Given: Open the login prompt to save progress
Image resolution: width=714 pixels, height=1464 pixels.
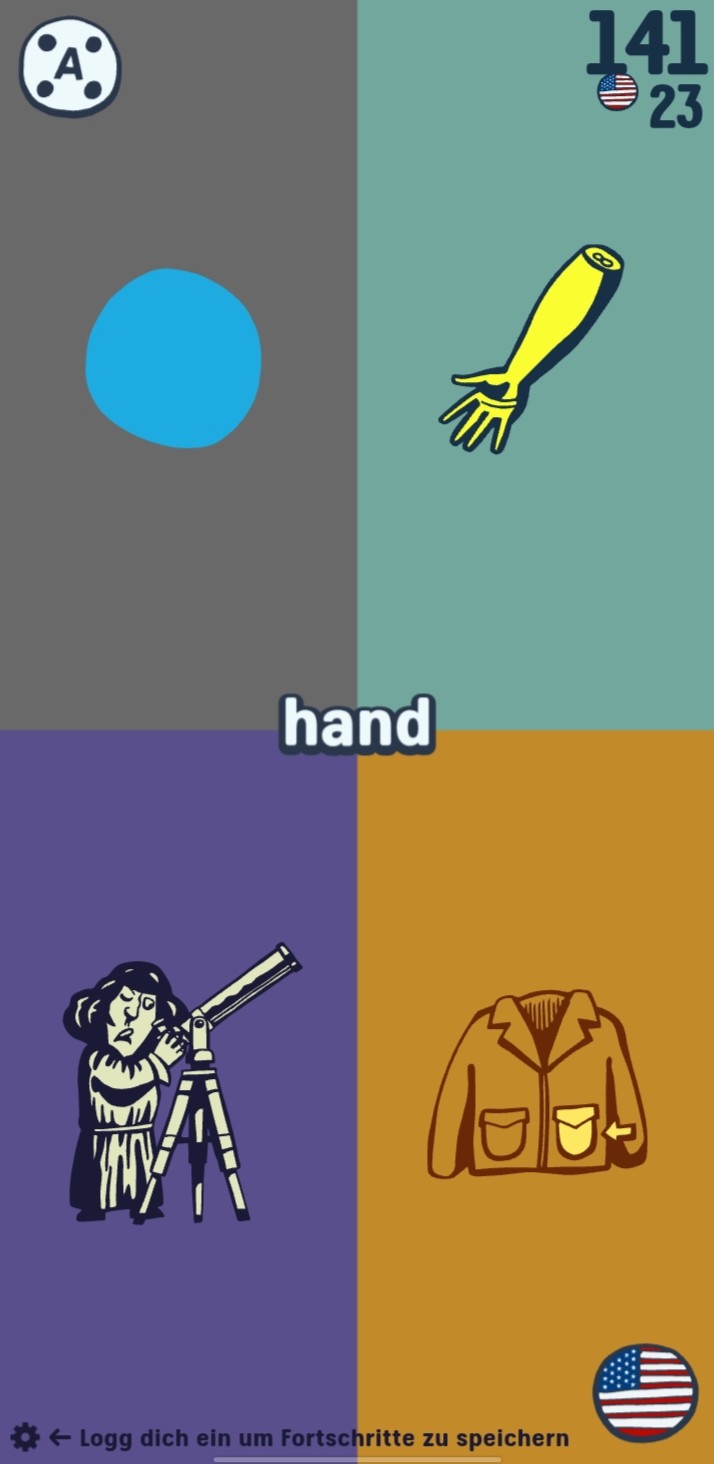Looking at the screenshot, I should pyautogui.click(x=324, y=1438).
